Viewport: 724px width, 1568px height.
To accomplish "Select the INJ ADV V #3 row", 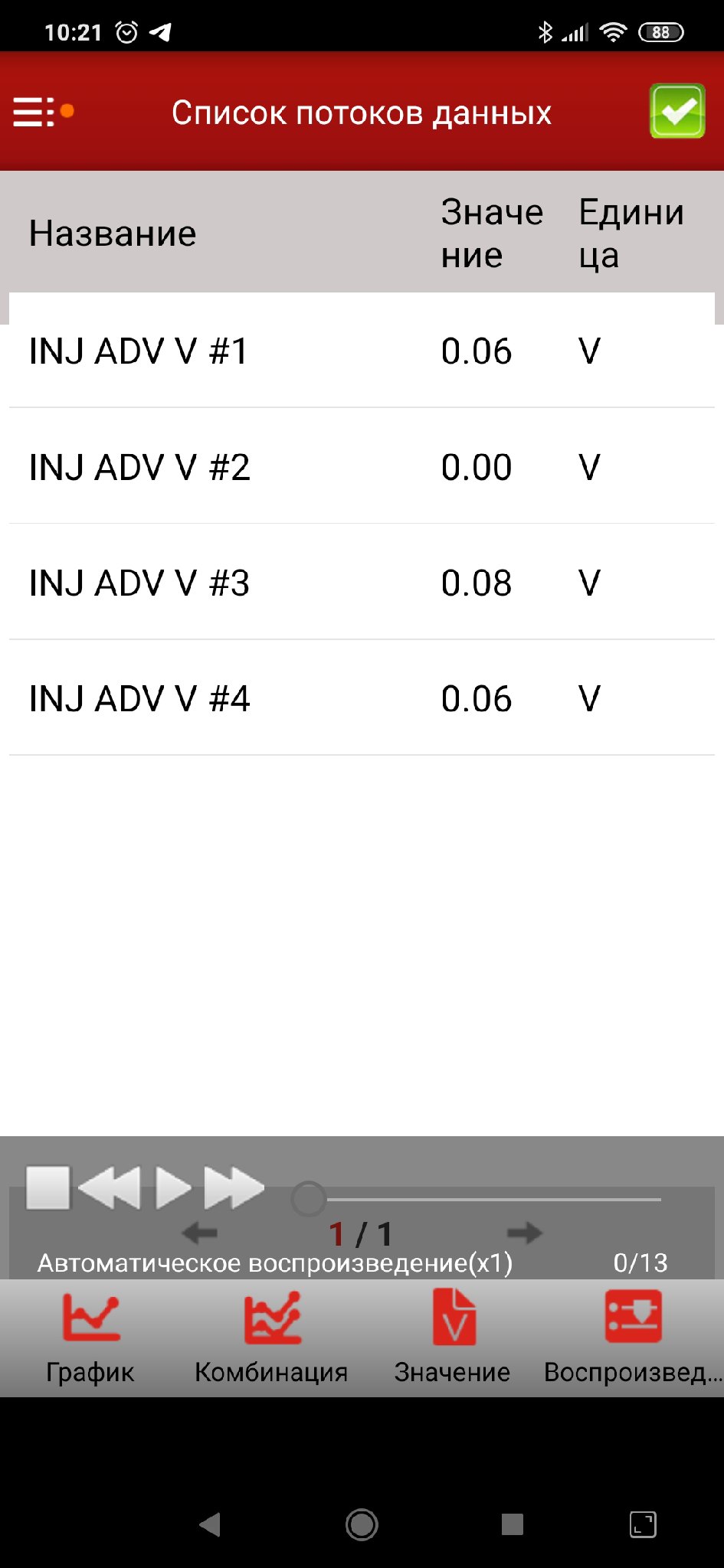I will point(362,583).
